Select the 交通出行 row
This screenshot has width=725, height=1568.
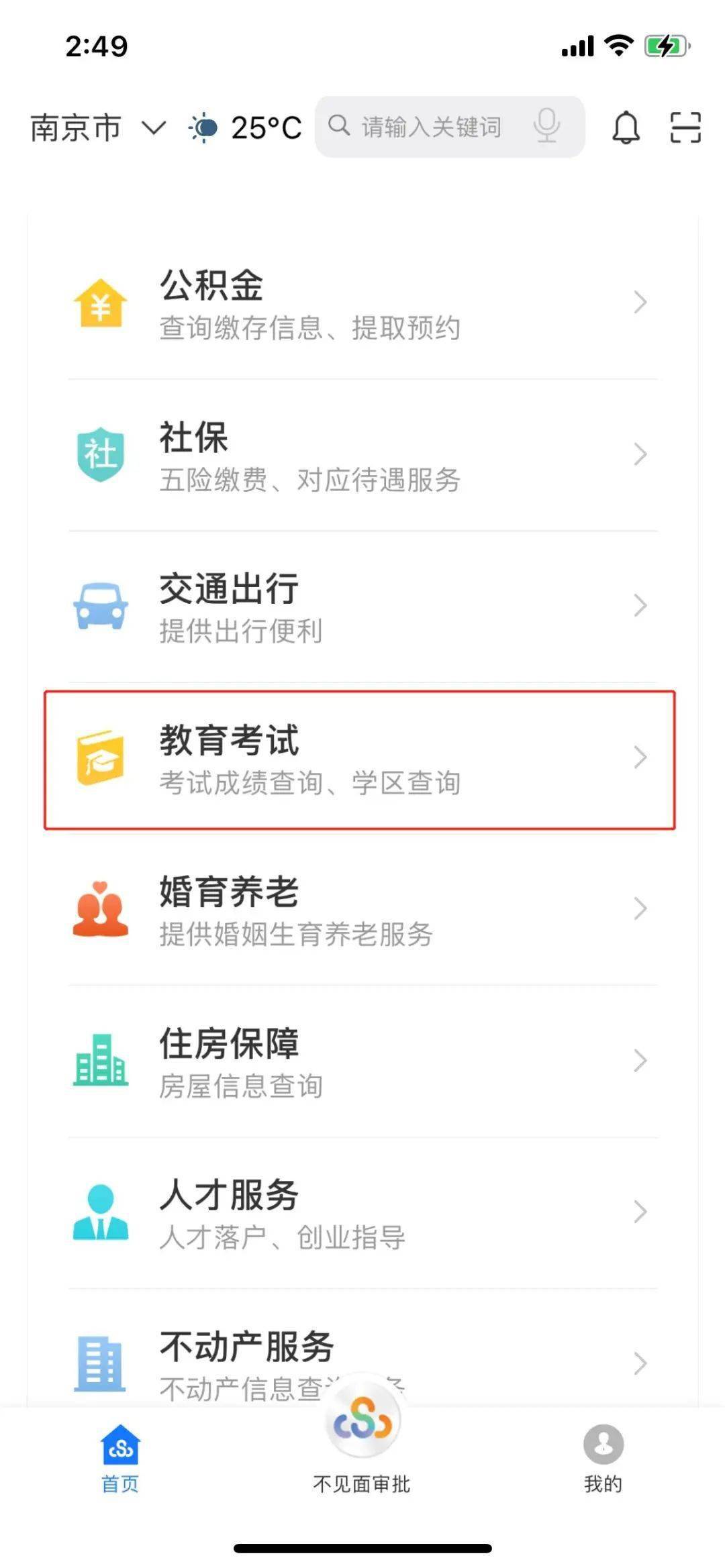[362, 607]
